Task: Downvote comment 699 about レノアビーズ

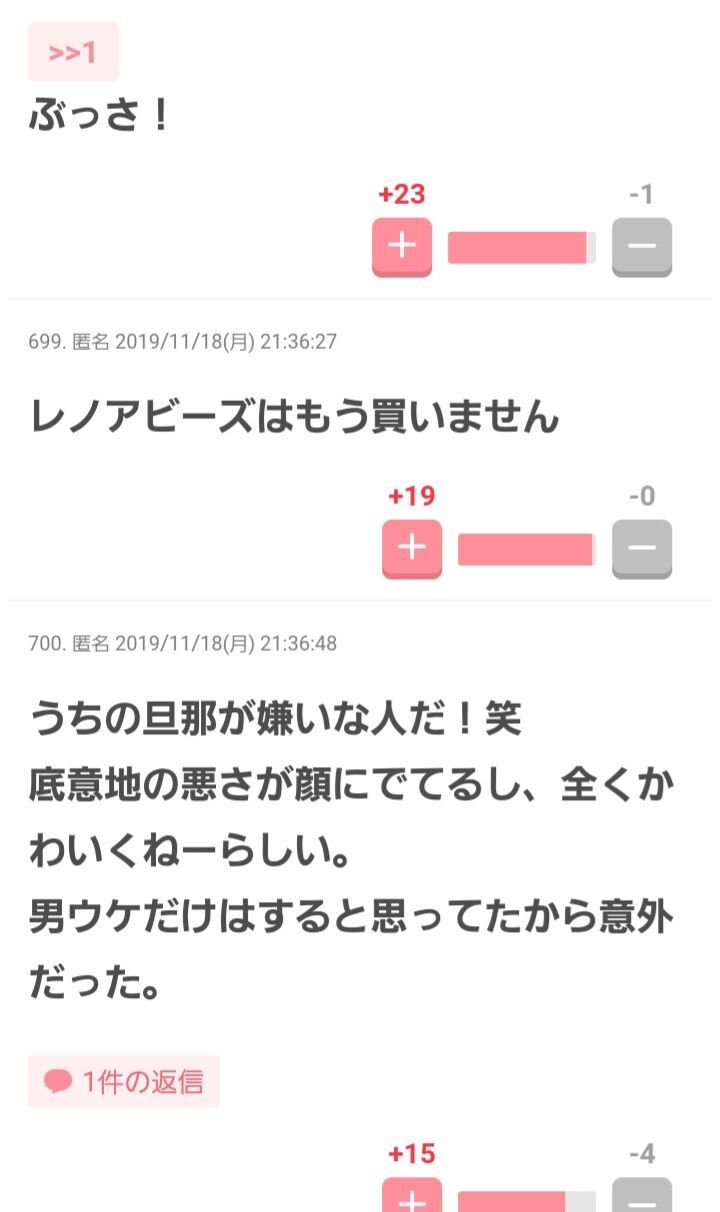Action: tap(642, 549)
